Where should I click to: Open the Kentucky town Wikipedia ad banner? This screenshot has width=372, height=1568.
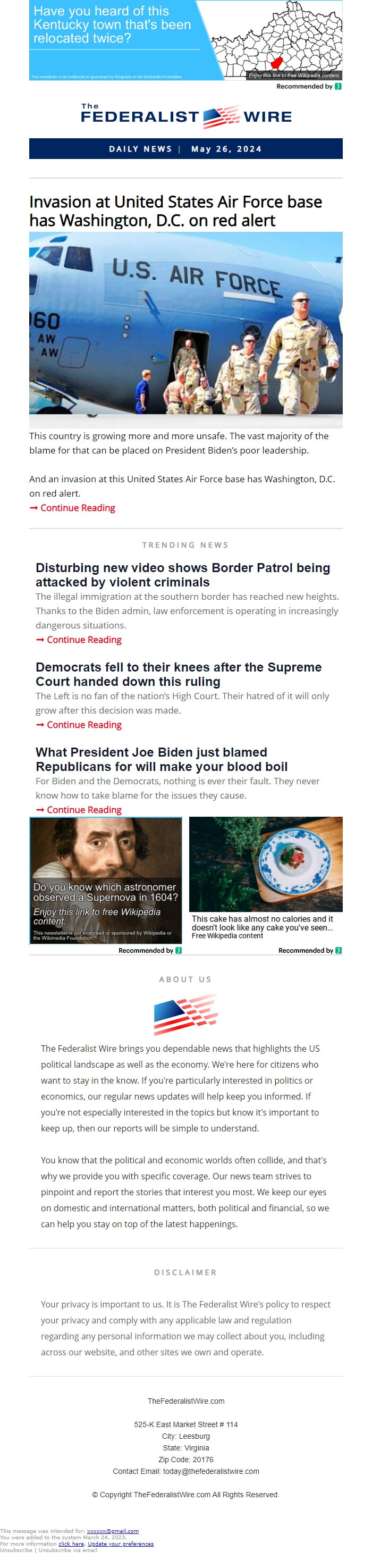185,40
